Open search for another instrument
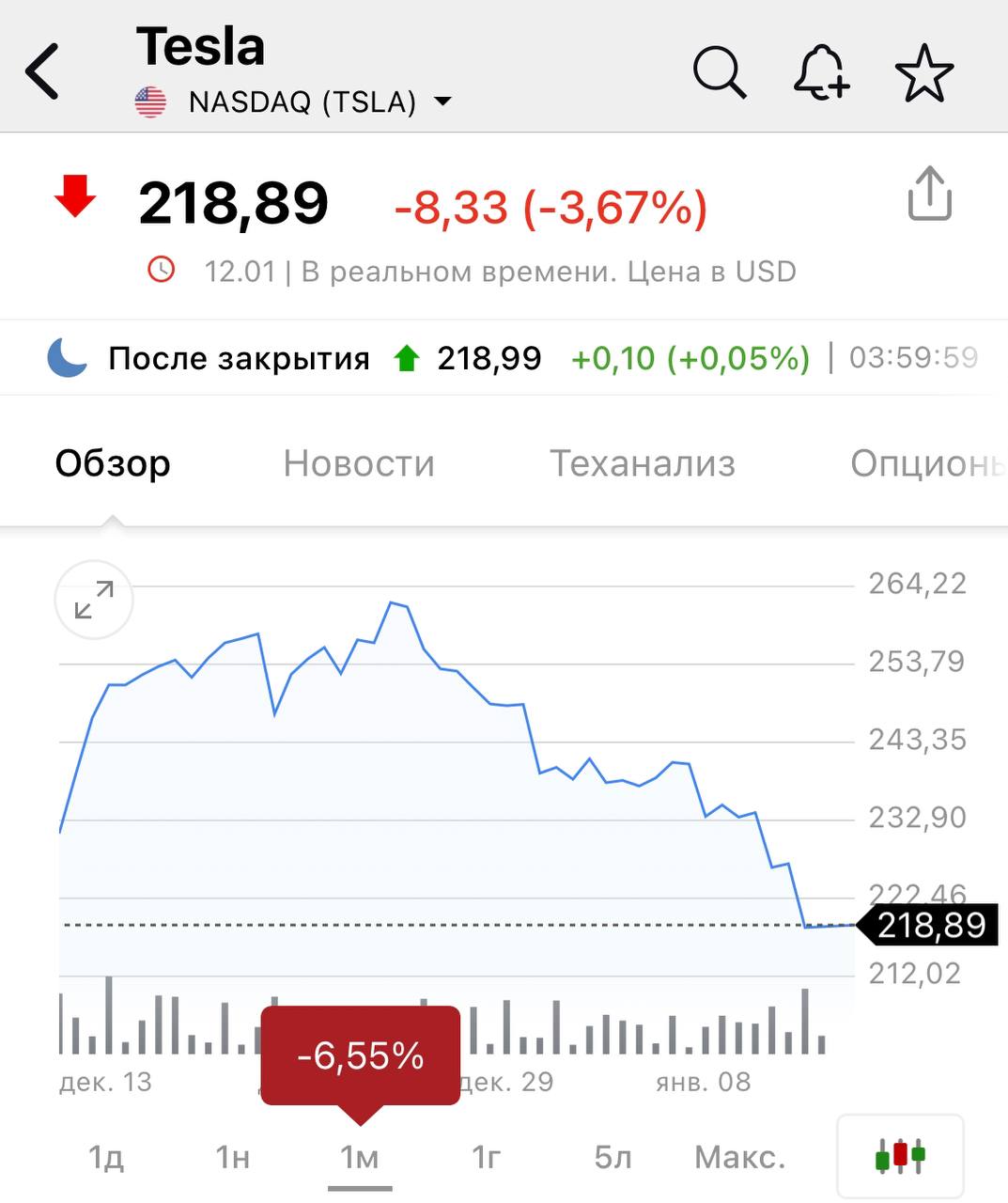Screen dimensions: 1008x1203 [x=720, y=72]
